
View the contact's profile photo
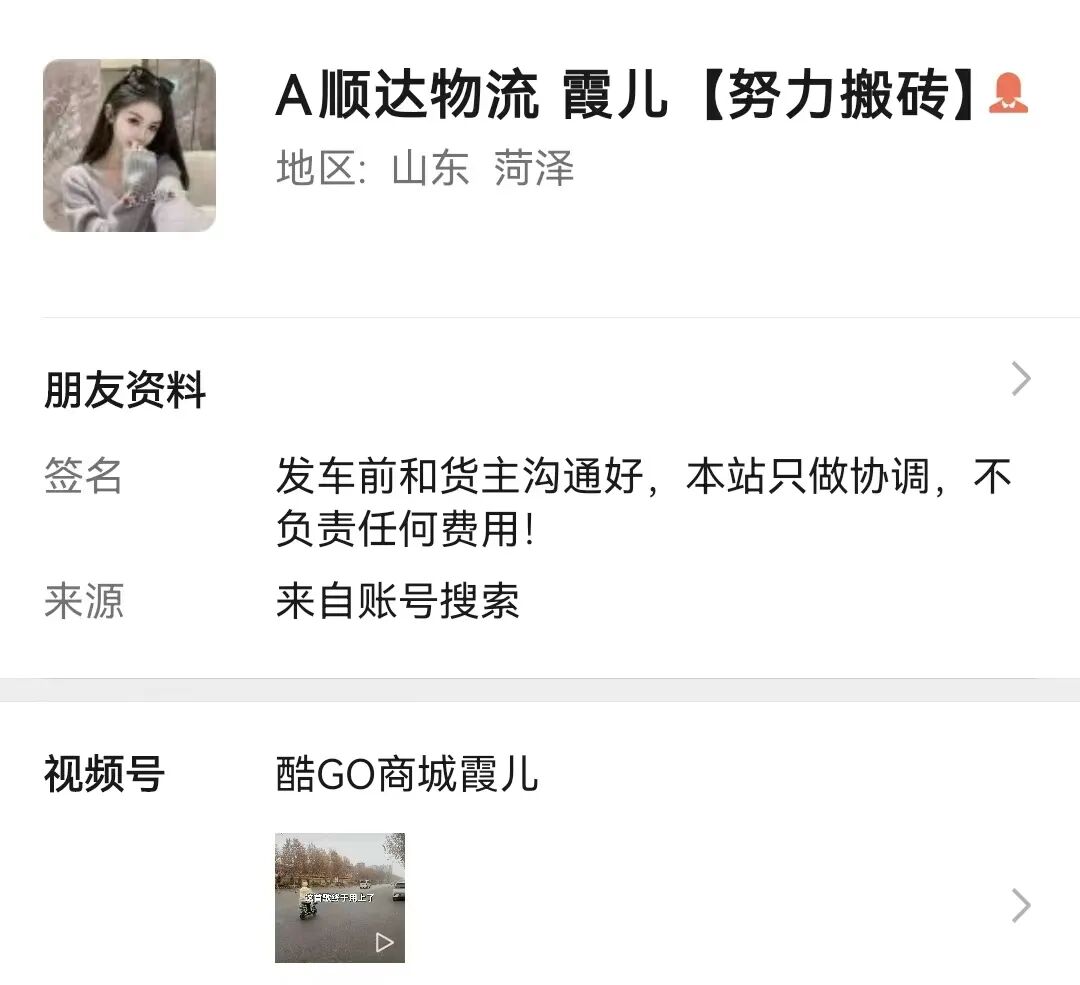(x=129, y=146)
